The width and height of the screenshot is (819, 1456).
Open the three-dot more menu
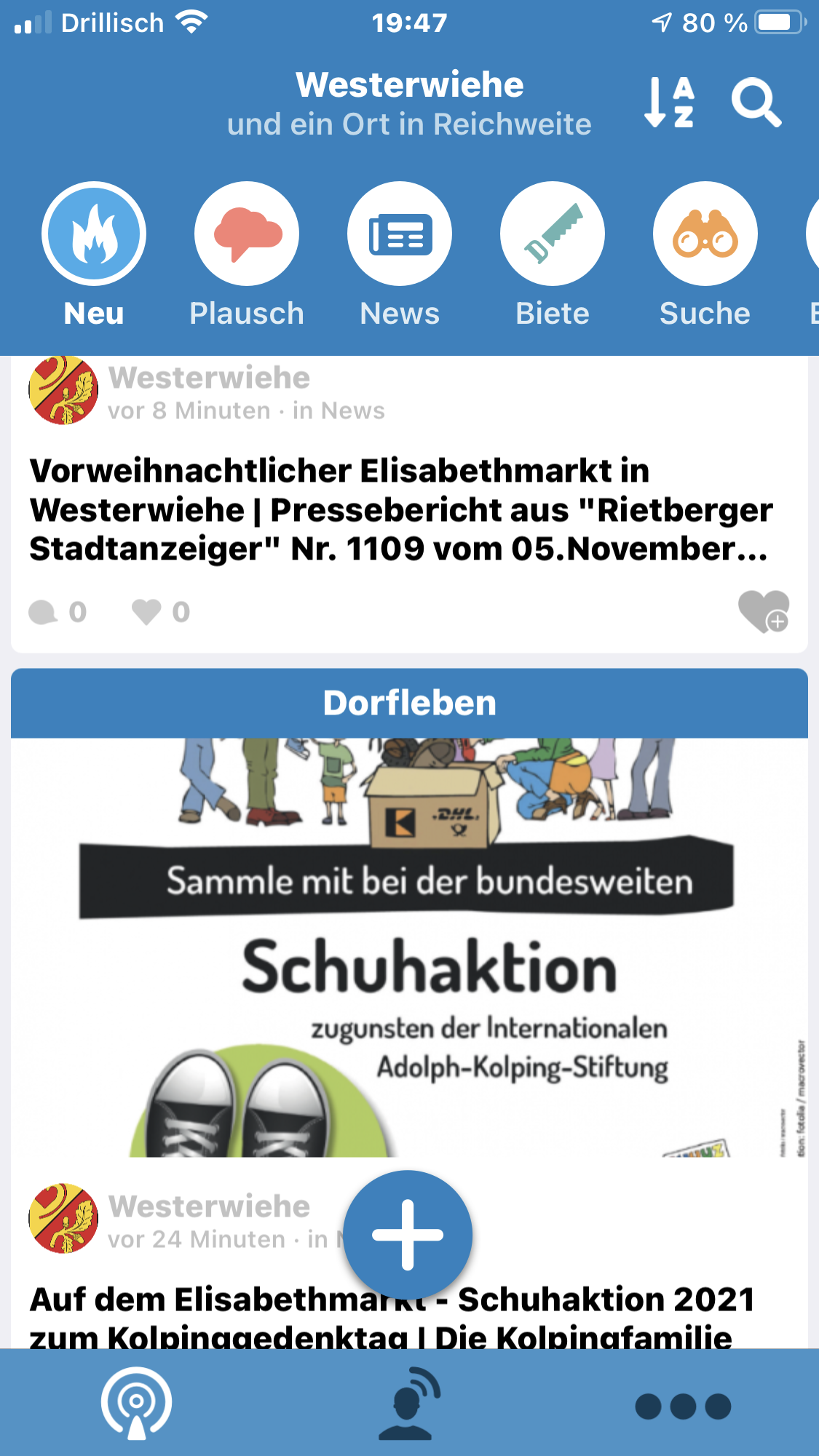click(x=682, y=1407)
